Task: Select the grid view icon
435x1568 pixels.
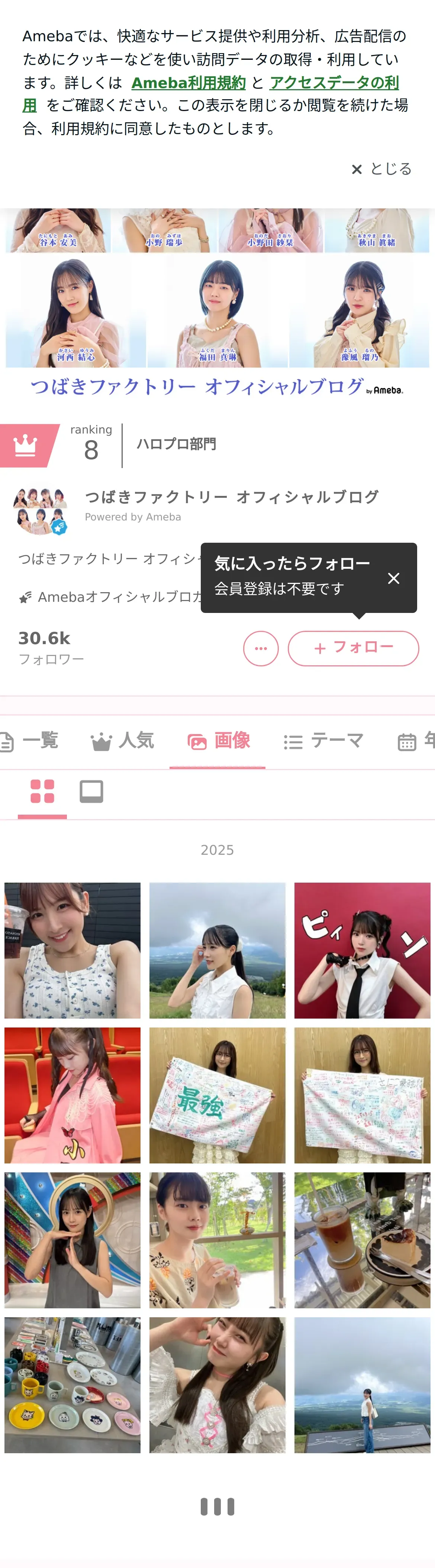Action: [42, 791]
